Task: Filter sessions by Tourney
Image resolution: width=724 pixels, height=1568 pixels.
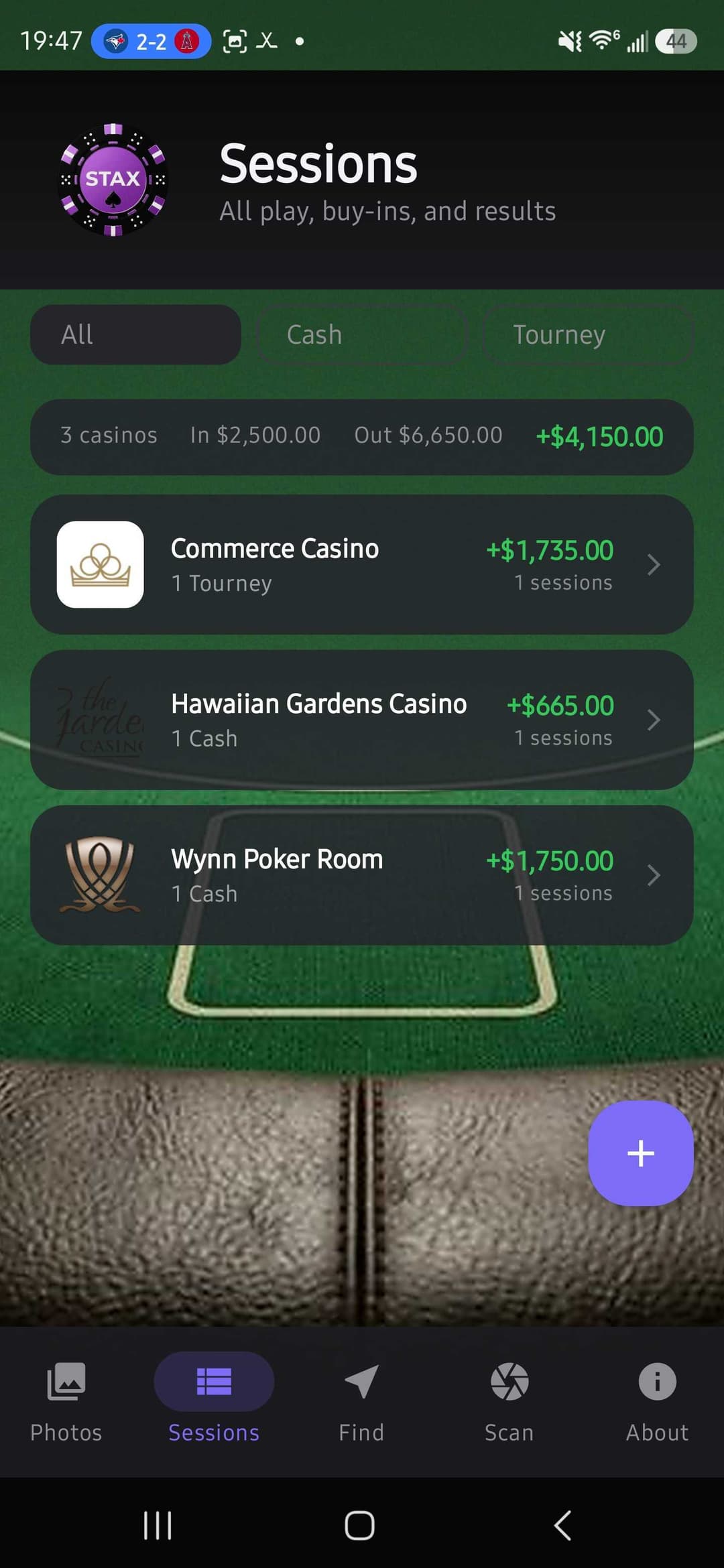Action: 587,334
